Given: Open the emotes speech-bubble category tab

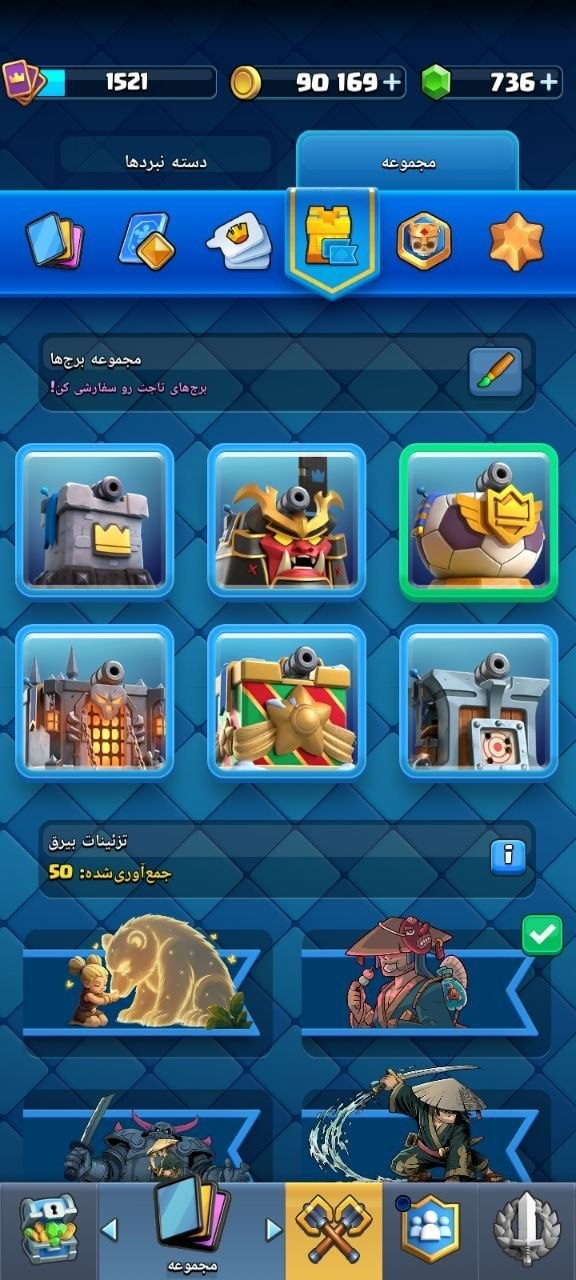Looking at the screenshot, I should (240, 241).
